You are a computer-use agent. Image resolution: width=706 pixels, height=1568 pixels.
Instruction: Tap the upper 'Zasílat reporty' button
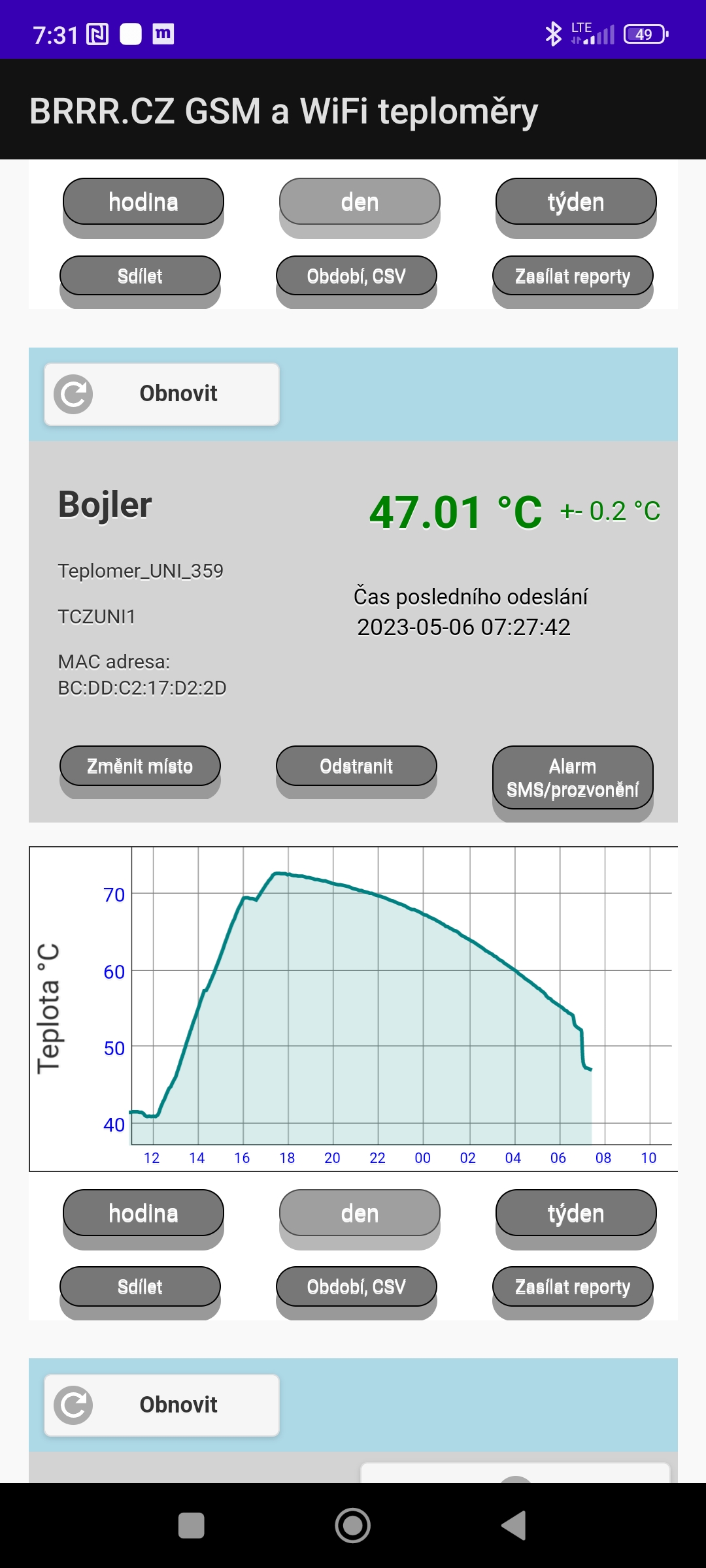coord(573,276)
